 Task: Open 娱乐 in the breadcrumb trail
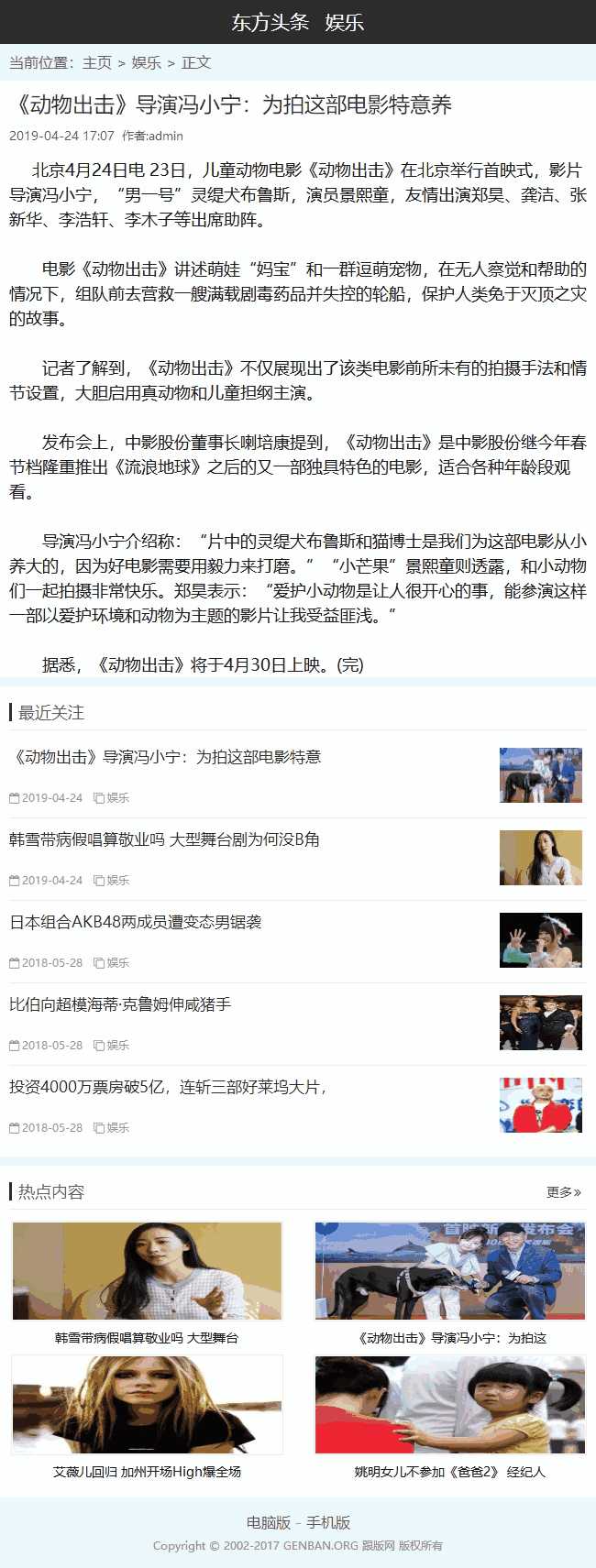point(146,62)
